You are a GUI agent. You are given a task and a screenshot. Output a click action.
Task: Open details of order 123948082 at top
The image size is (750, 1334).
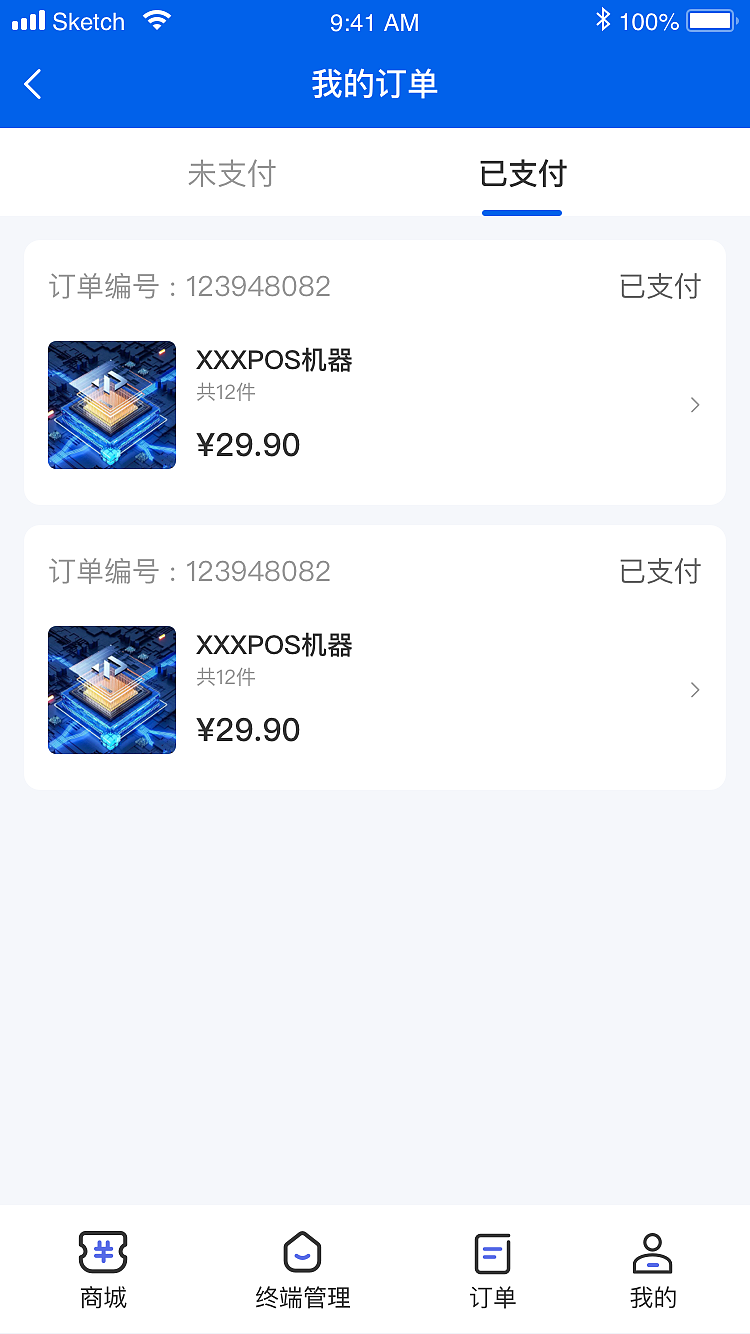click(x=192, y=286)
